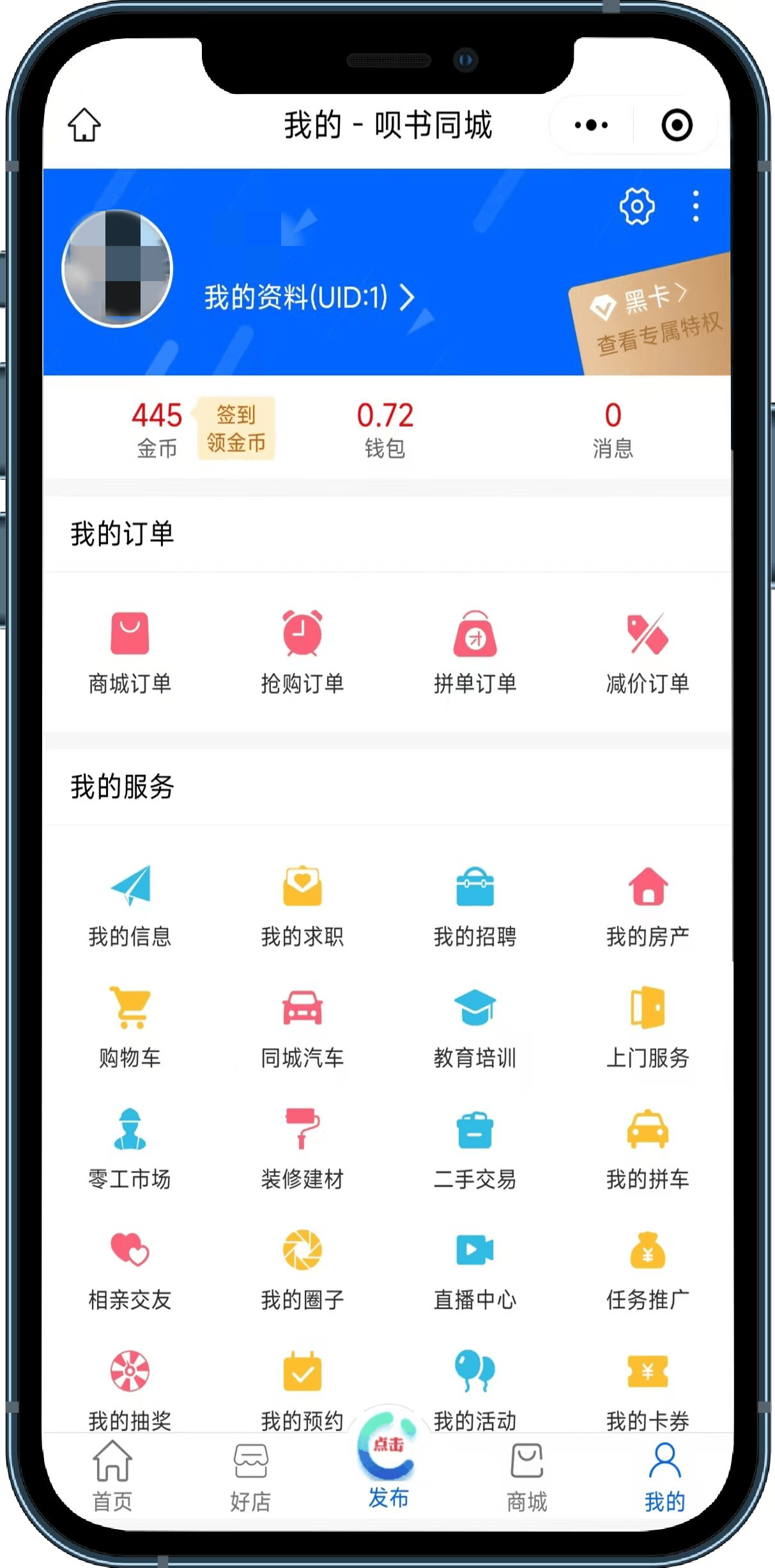The image size is (775, 1568).
Task: Open the three-dot overflow menu in the blue header
Action: (695, 206)
